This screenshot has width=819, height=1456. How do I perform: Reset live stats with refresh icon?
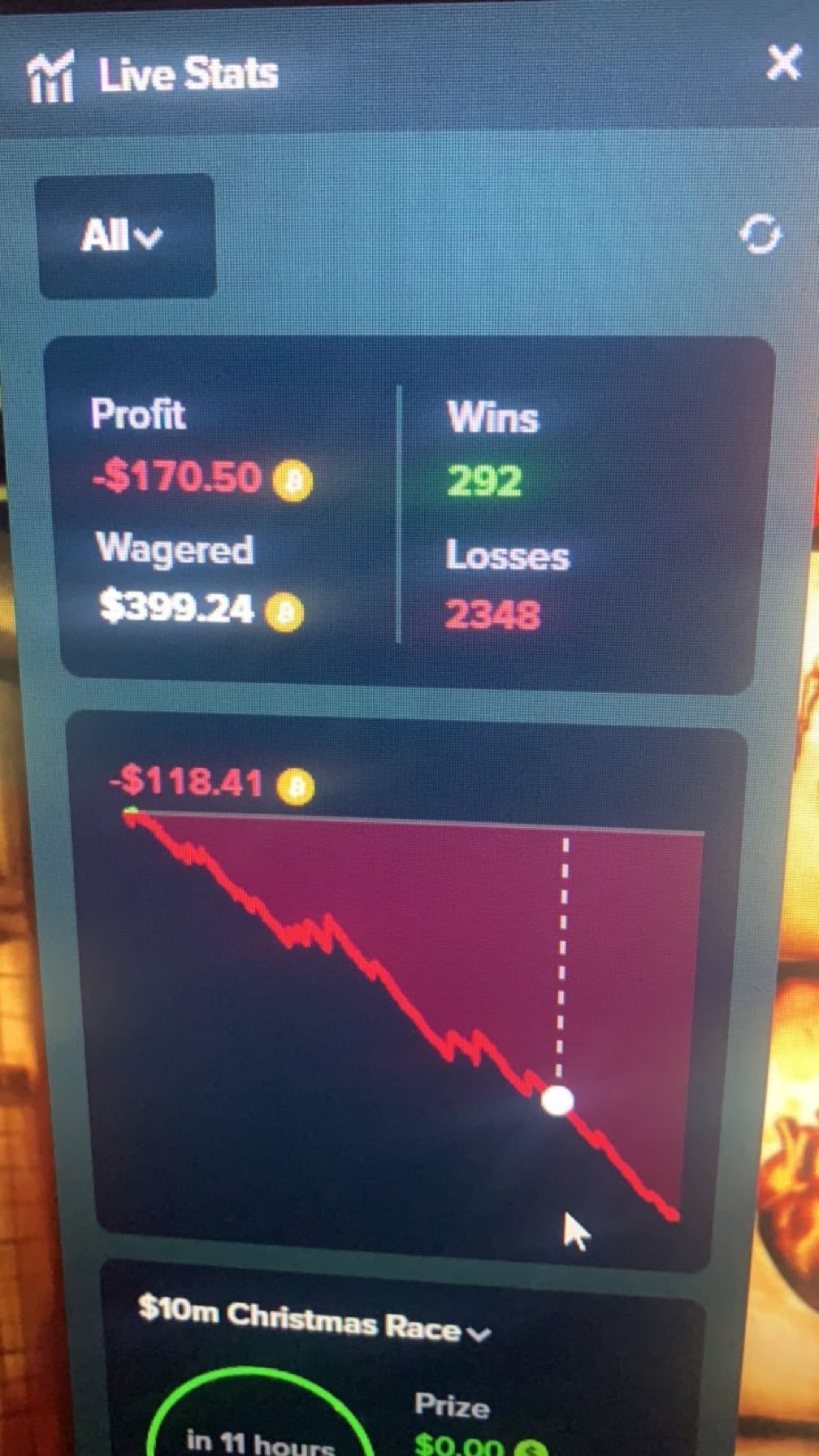(x=760, y=235)
